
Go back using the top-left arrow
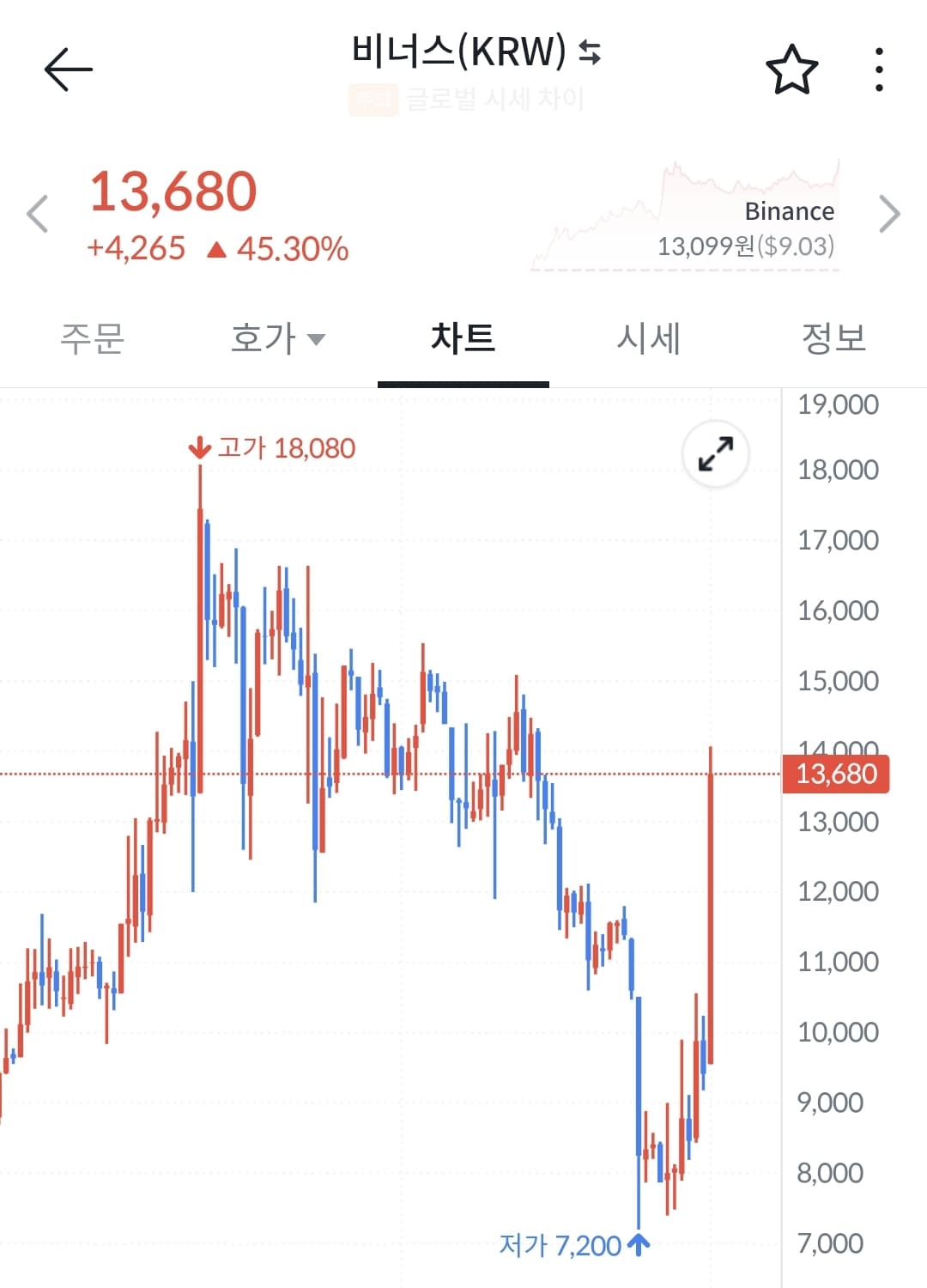(68, 70)
